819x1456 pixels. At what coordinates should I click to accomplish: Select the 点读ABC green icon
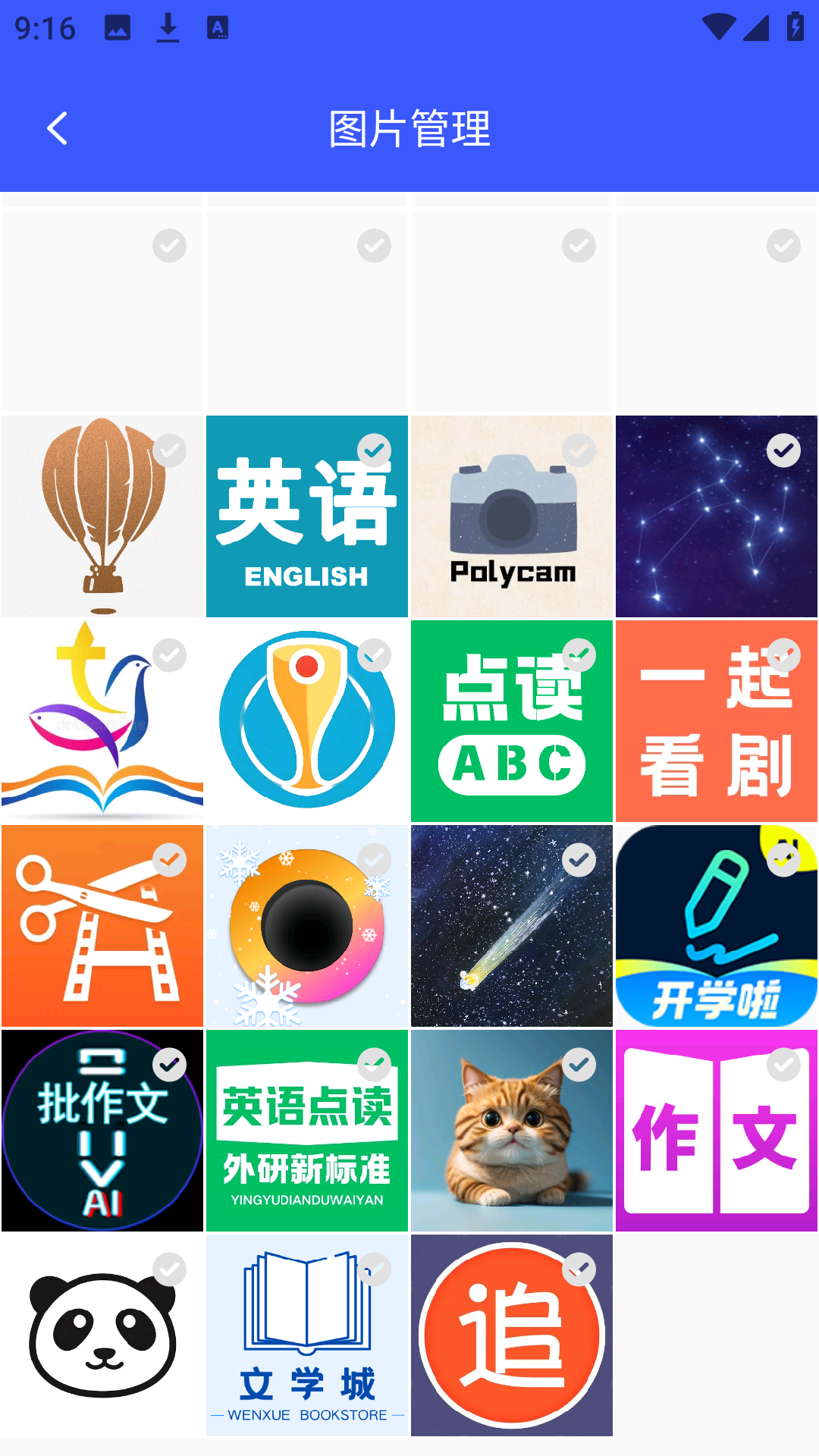[511, 720]
